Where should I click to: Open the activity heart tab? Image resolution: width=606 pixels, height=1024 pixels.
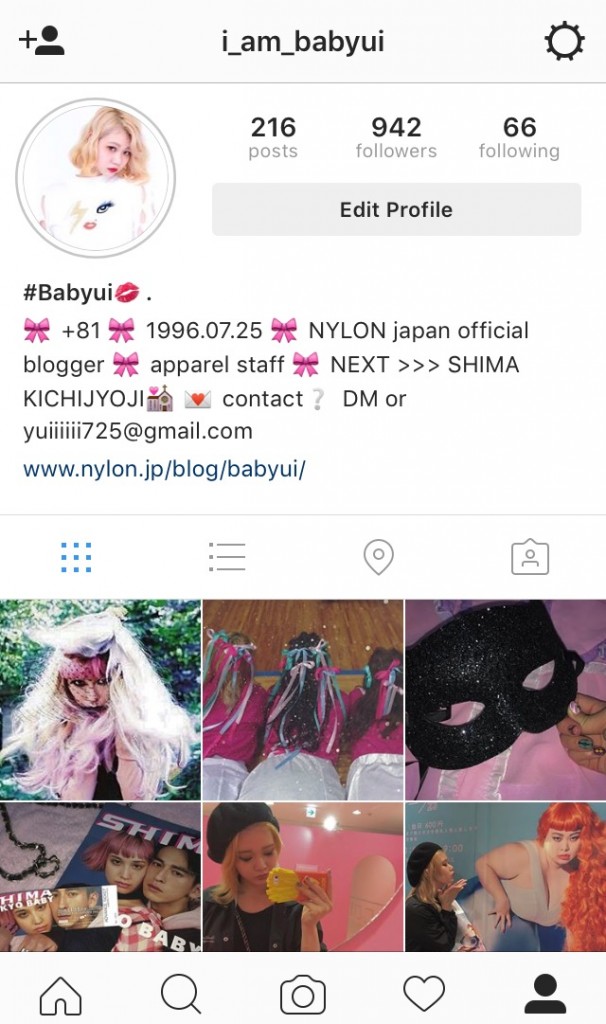[424, 995]
